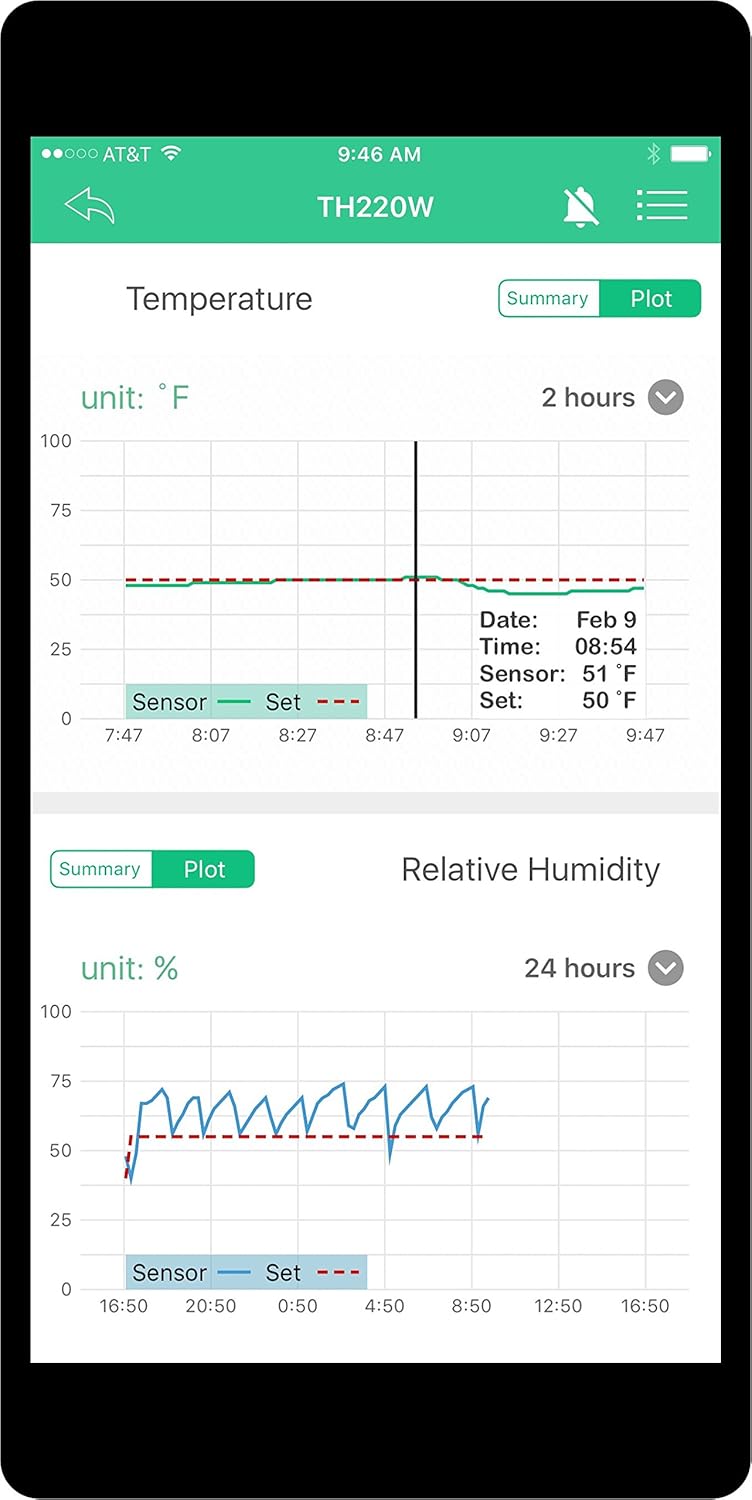Select Summary mode for Relative Humidity

pos(100,869)
